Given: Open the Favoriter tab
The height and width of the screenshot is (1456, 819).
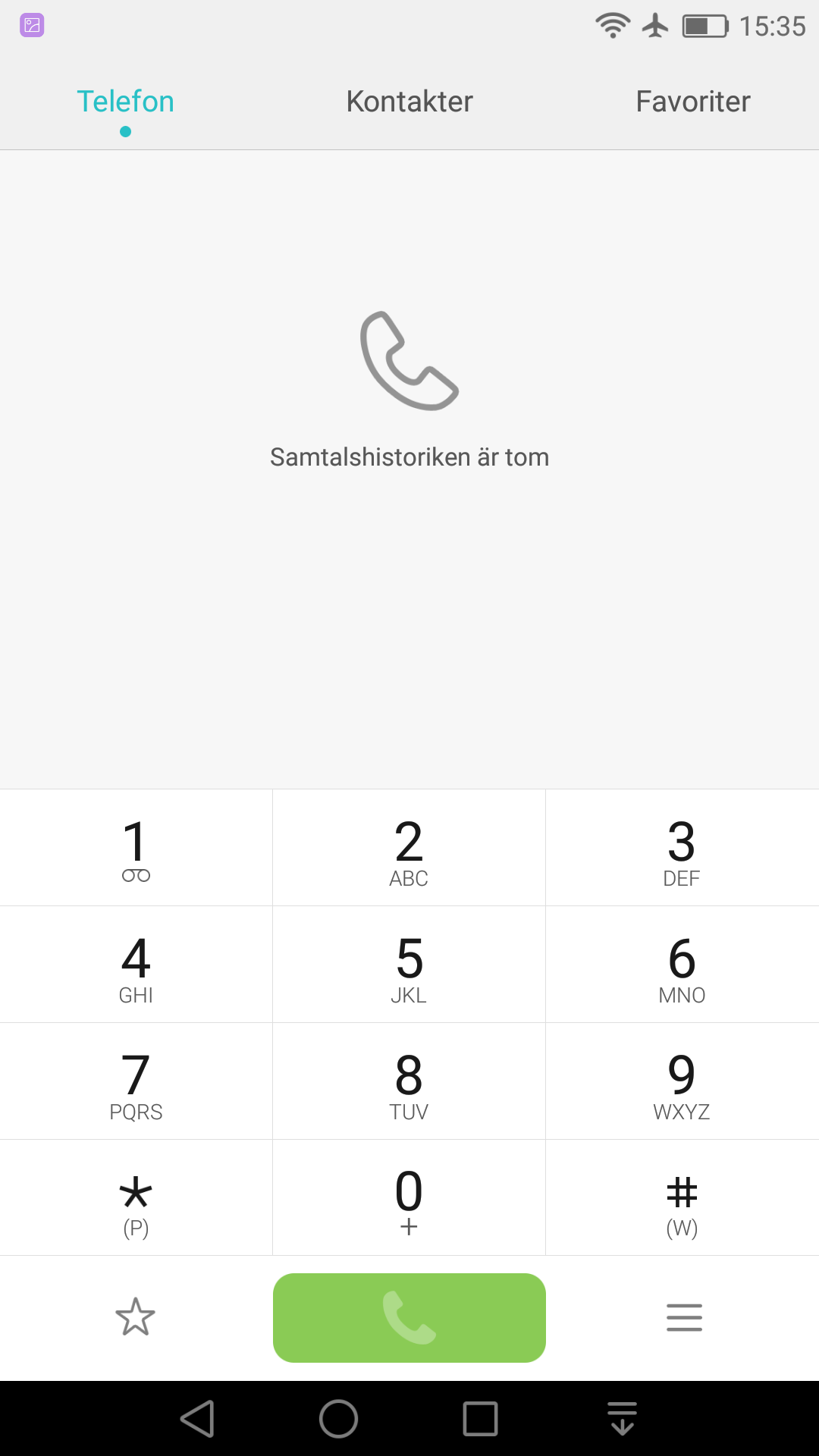Looking at the screenshot, I should tap(693, 102).
